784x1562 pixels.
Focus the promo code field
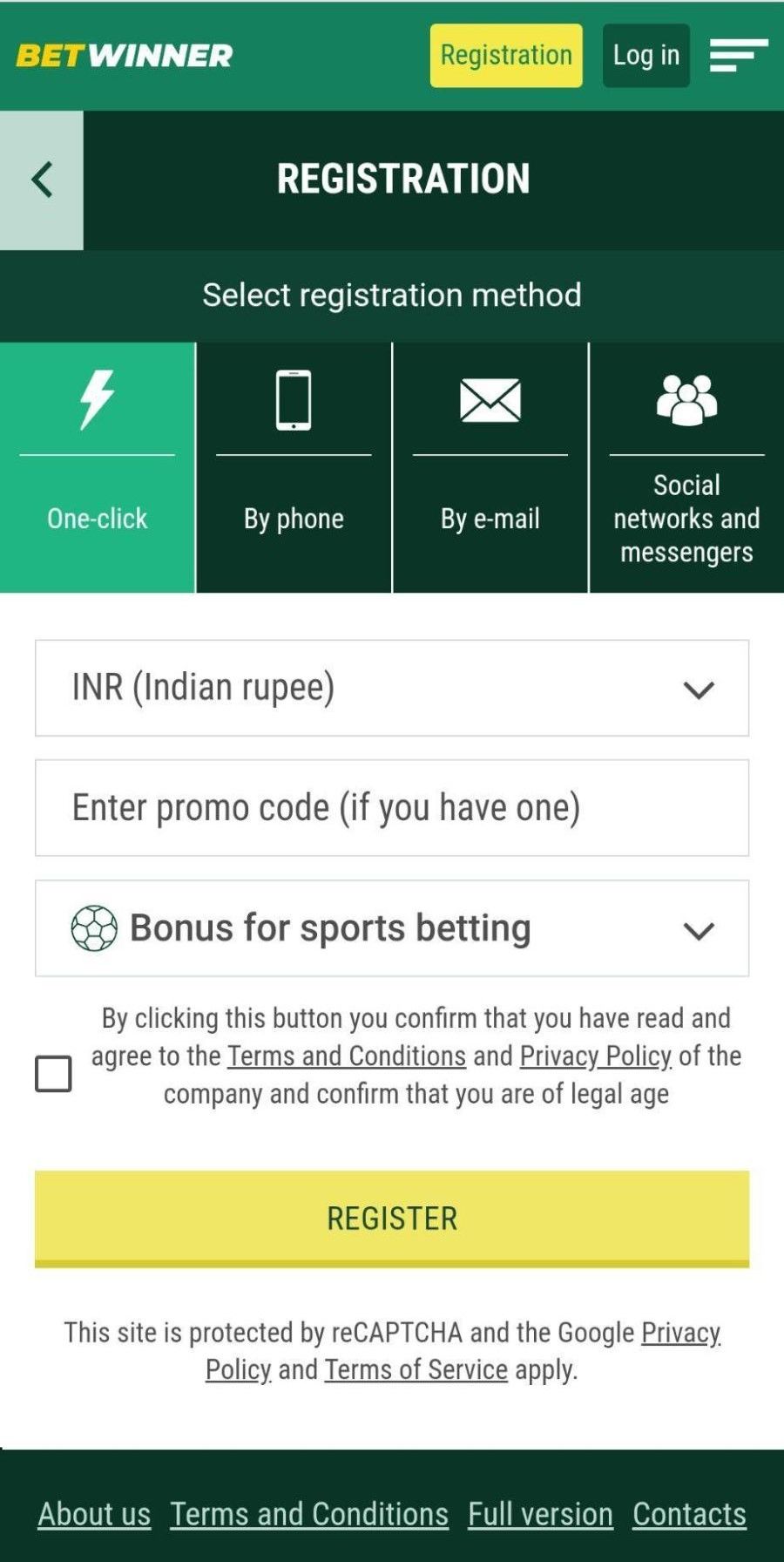(x=392, y=807)
